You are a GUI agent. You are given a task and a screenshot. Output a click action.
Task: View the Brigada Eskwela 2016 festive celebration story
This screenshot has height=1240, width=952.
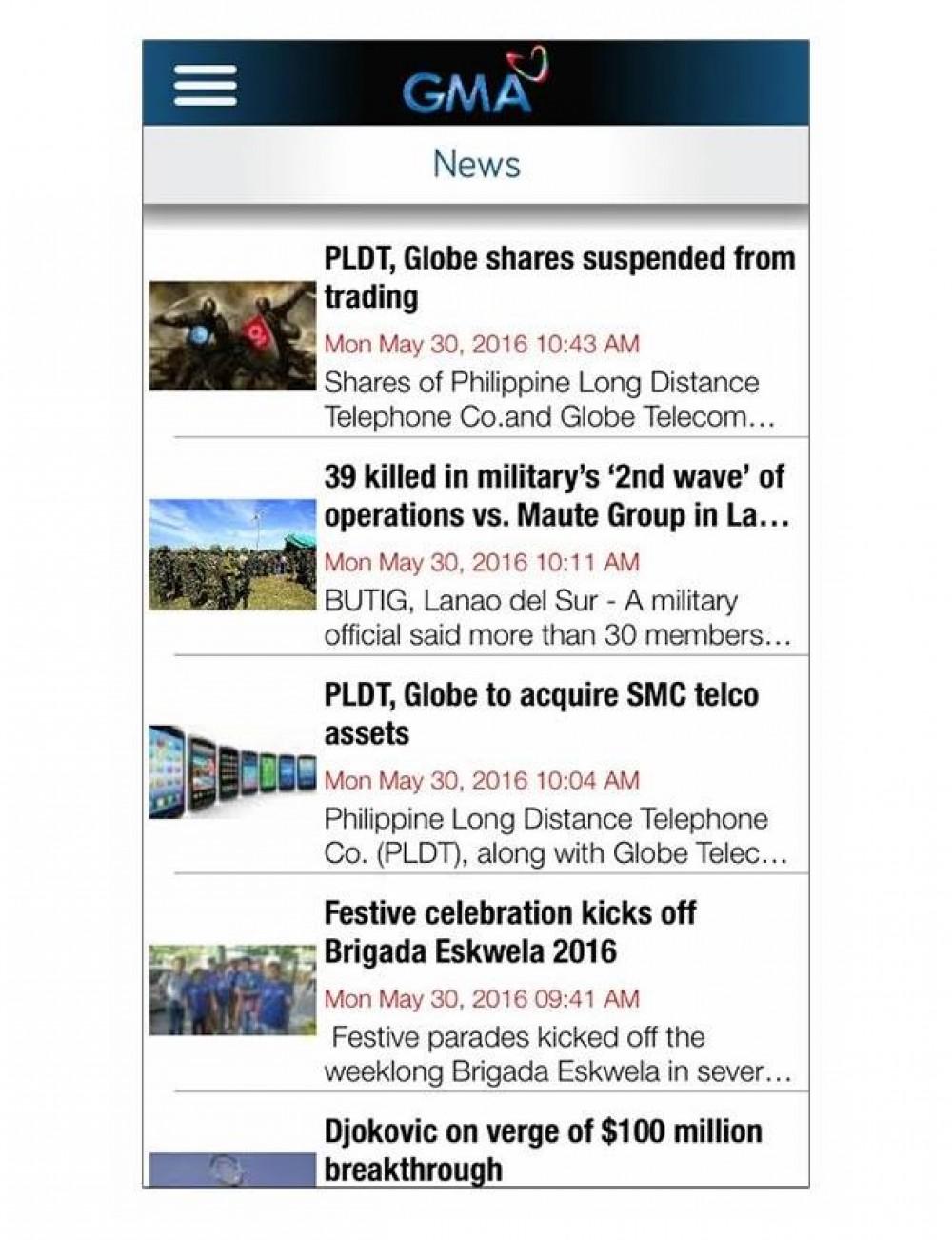coord(510,931)
